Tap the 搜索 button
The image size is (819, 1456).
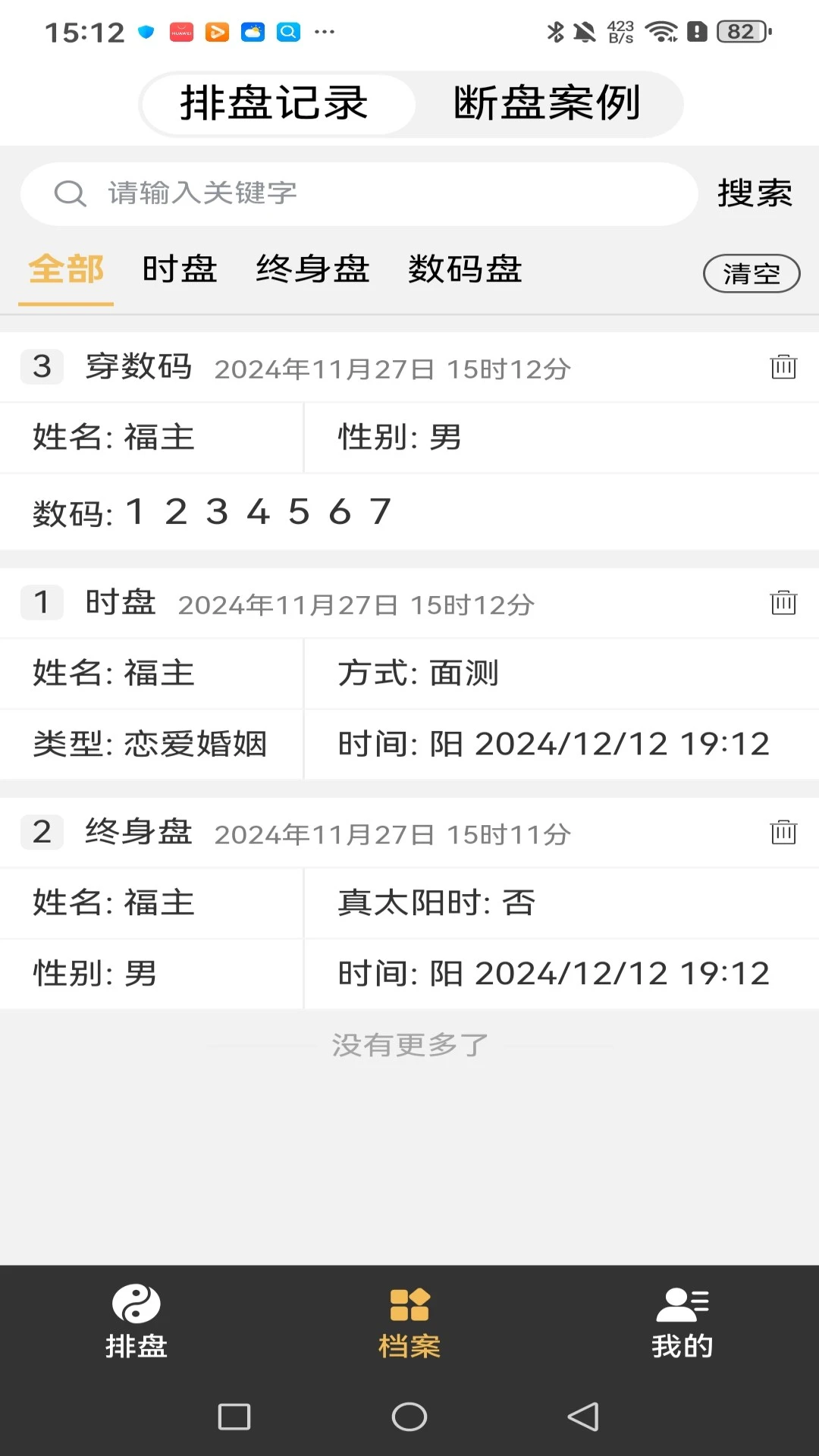pos(755,193)
